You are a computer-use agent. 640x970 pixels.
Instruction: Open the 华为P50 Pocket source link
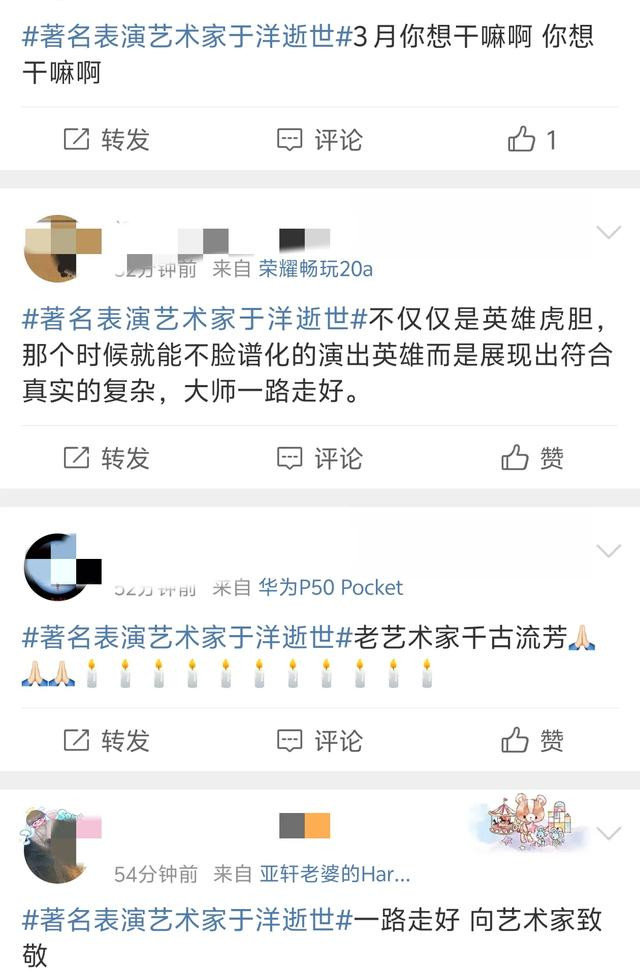(331, 587)
